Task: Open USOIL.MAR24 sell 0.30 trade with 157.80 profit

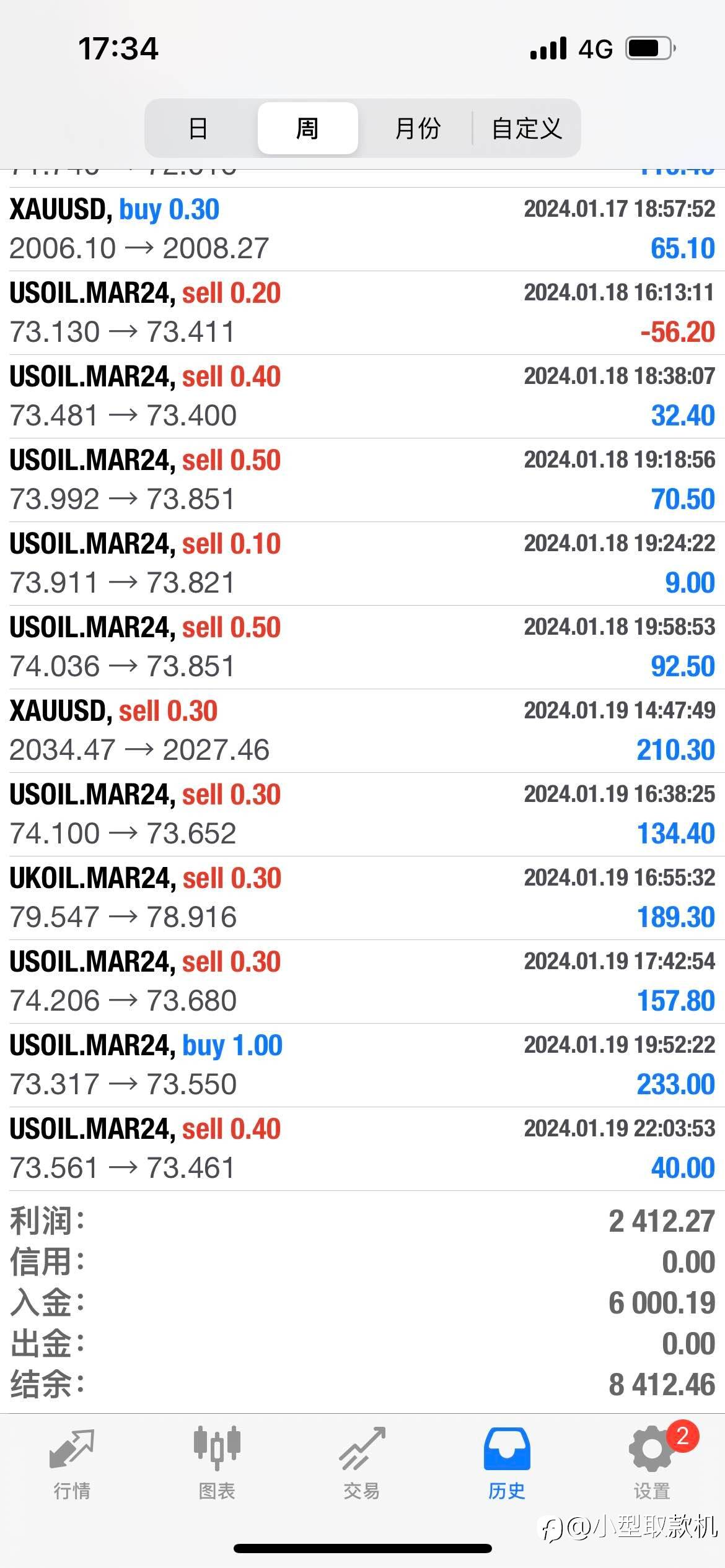Action: pyautogui.click(x=362, y=981)
